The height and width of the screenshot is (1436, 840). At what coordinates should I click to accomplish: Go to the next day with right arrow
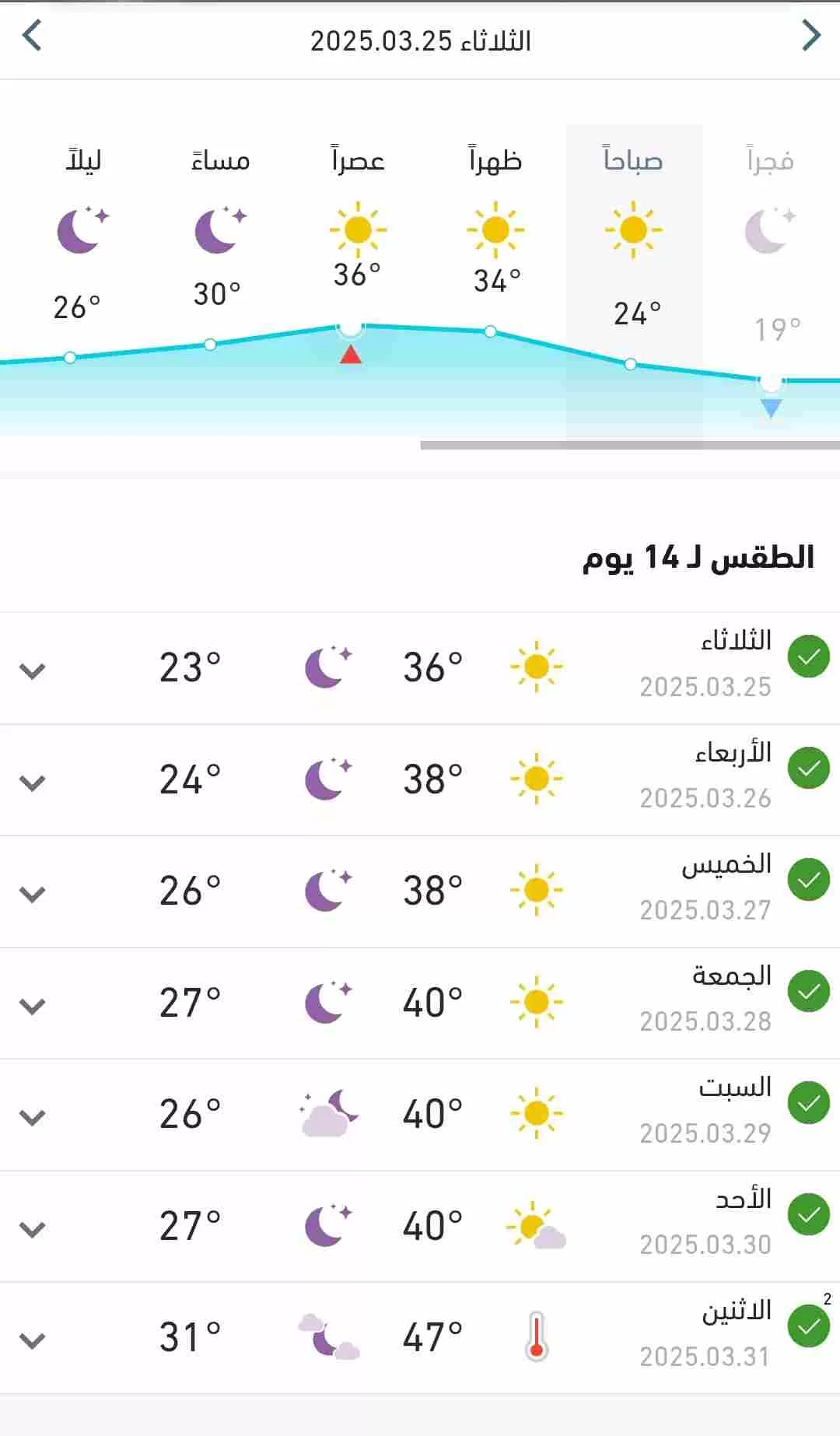point(812,36)
